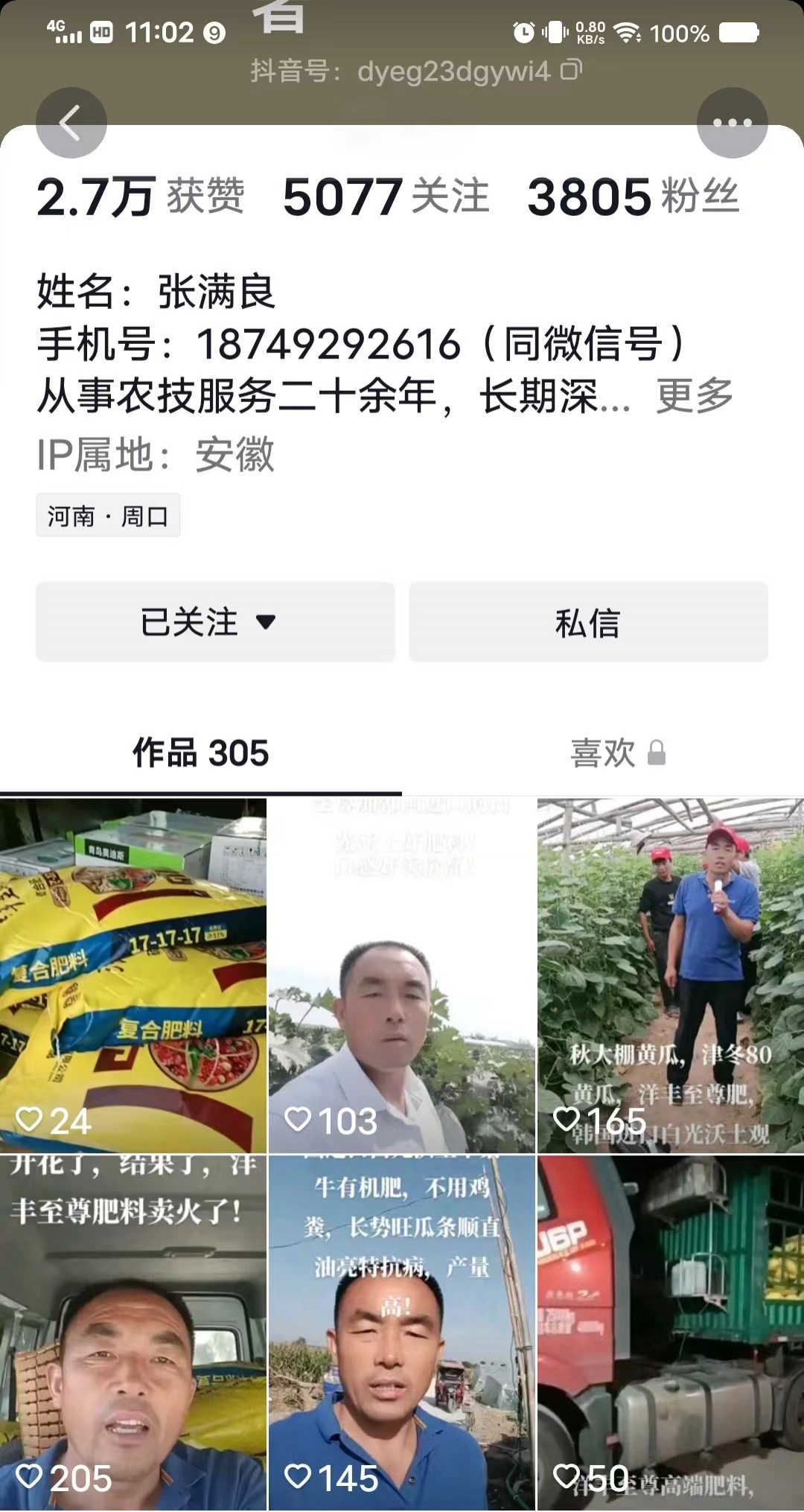
Task: Open the three-dot more options menu
Action: click(732, 123)
